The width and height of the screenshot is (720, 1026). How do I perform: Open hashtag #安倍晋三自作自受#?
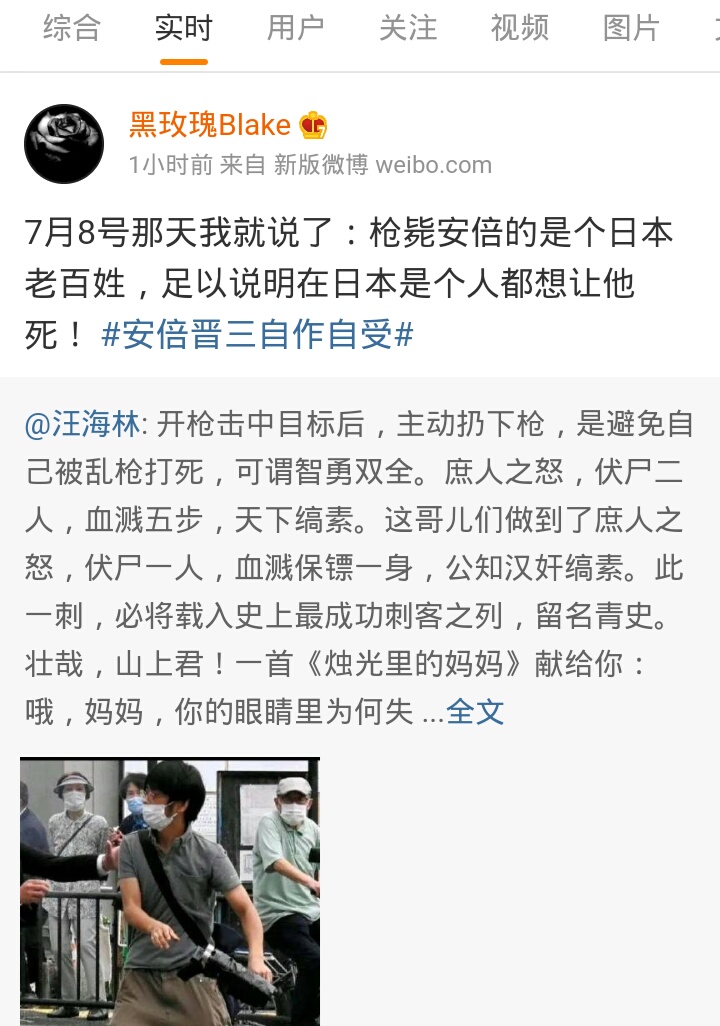pyautogui.click(x=258, y=335)
